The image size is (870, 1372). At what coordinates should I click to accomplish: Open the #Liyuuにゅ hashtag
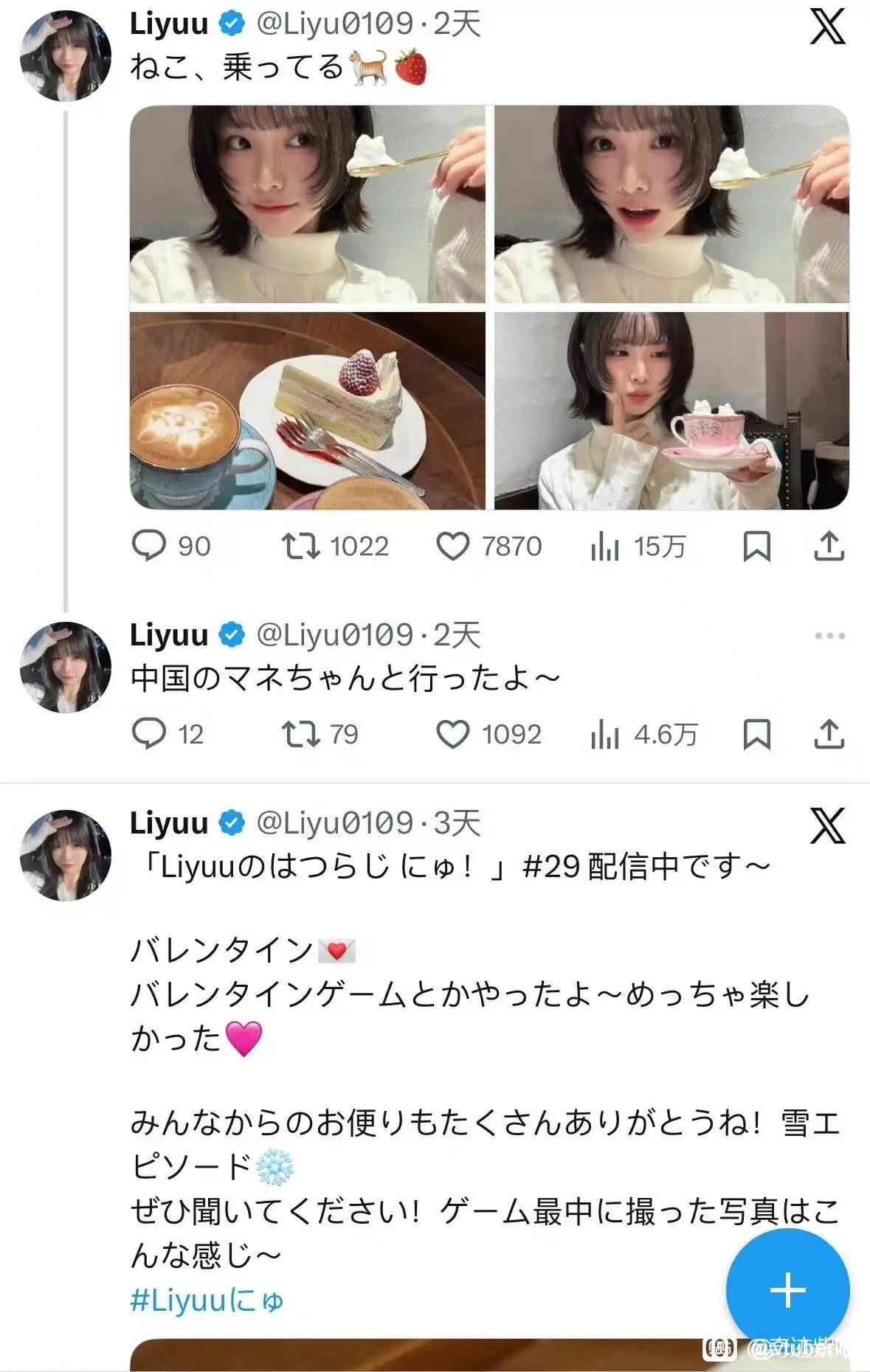click(207, 1300)
